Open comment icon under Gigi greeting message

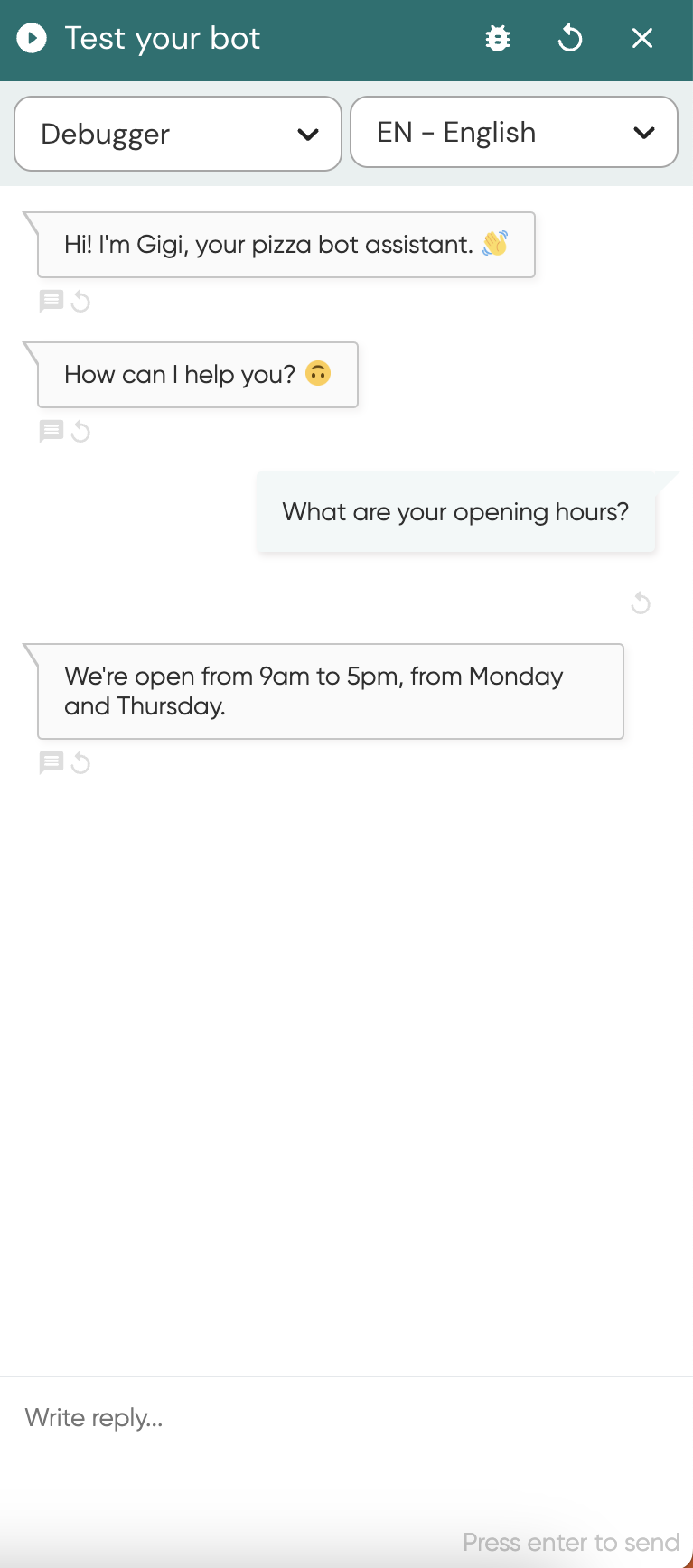pyautogui.click(x=51, y=301)
